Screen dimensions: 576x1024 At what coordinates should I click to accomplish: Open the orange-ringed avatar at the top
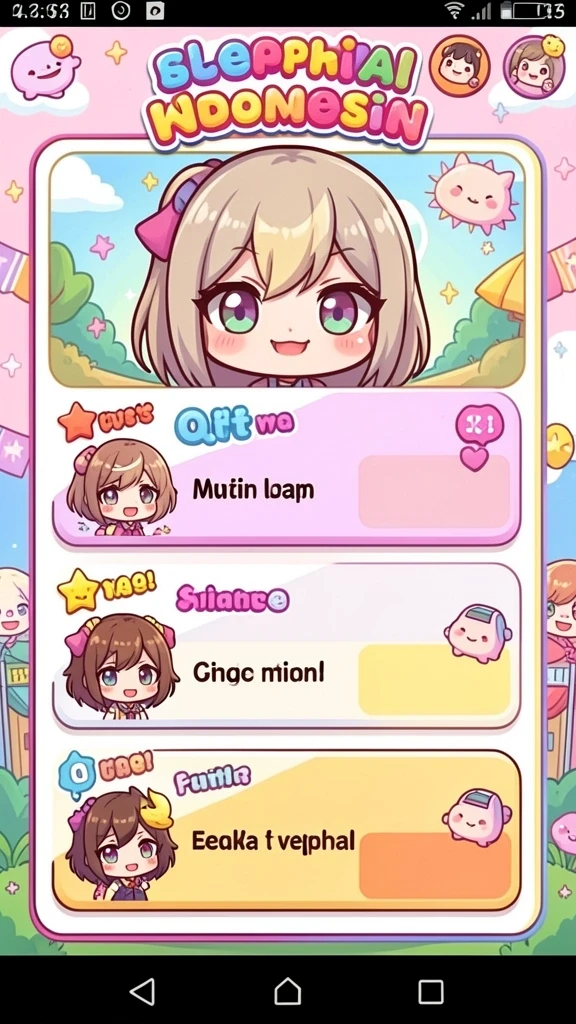tap(459, 65)
